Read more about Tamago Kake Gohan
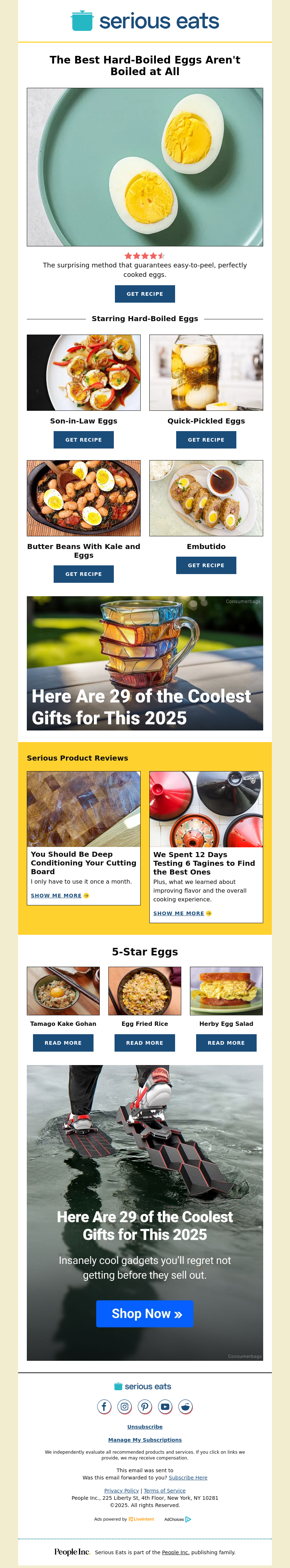Screen dimensions: 290x1568 (x=63, y=1043)
